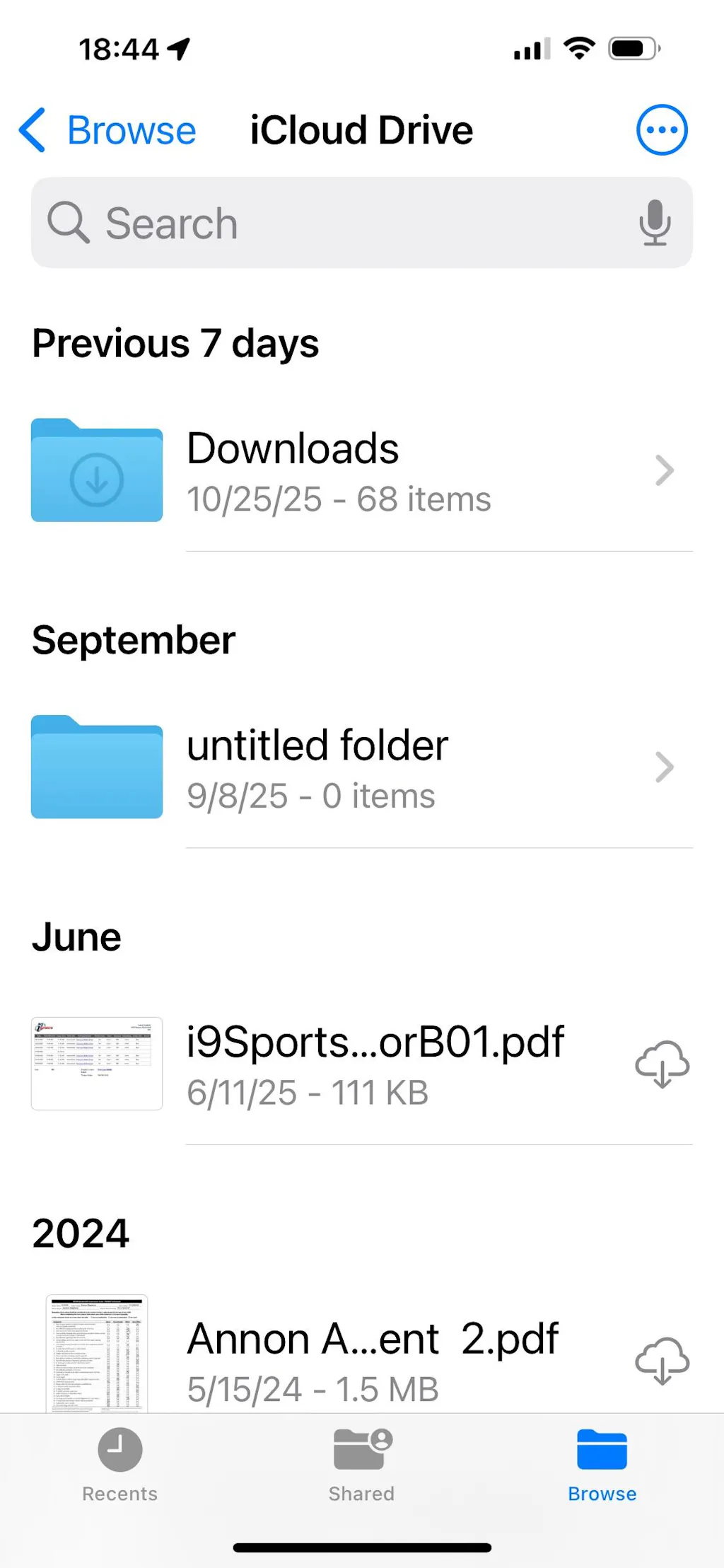Switch to the Shared tab
Image resolution: width=724 pixels, height=1568 pixels.
coord(362,1464)
